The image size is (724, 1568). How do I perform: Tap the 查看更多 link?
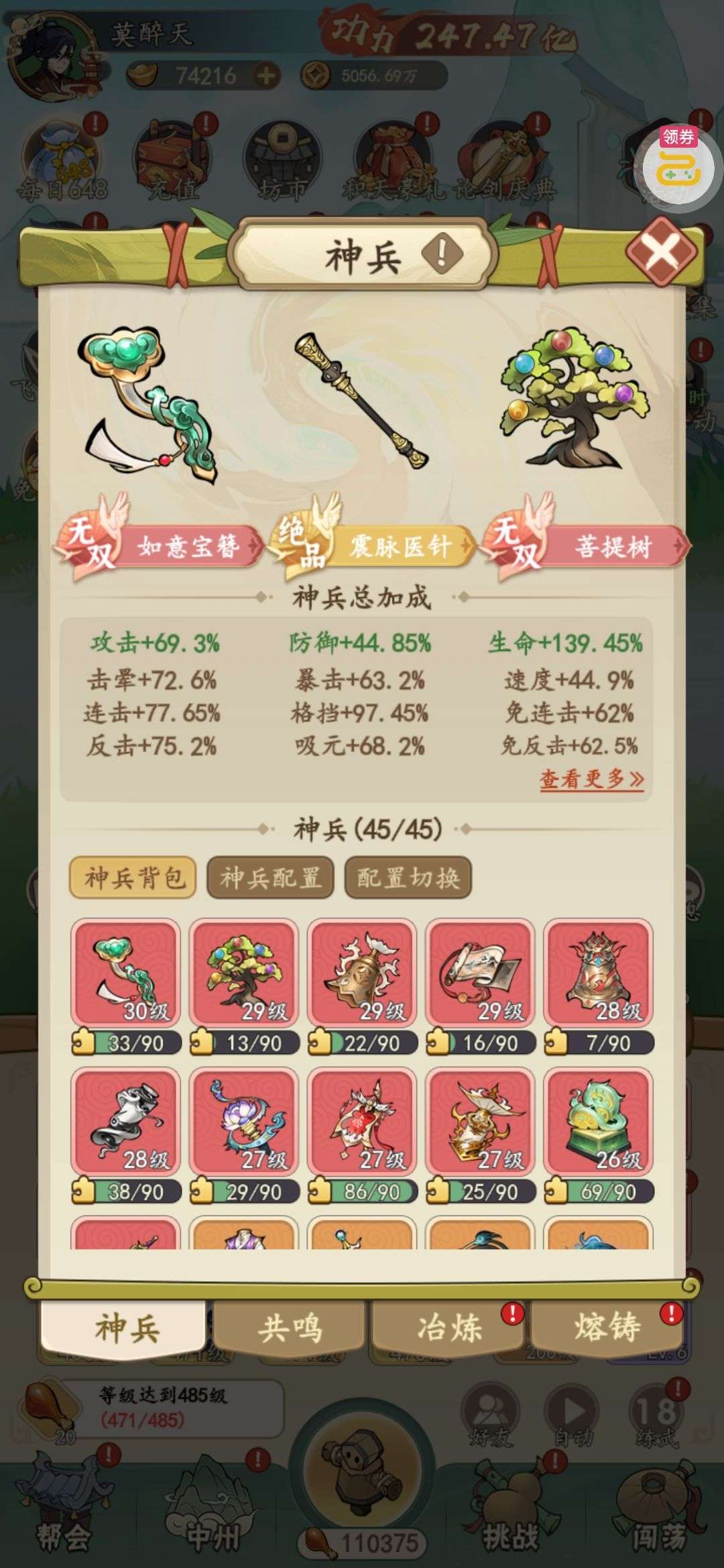pyautogui.click(x=591, y=779)
